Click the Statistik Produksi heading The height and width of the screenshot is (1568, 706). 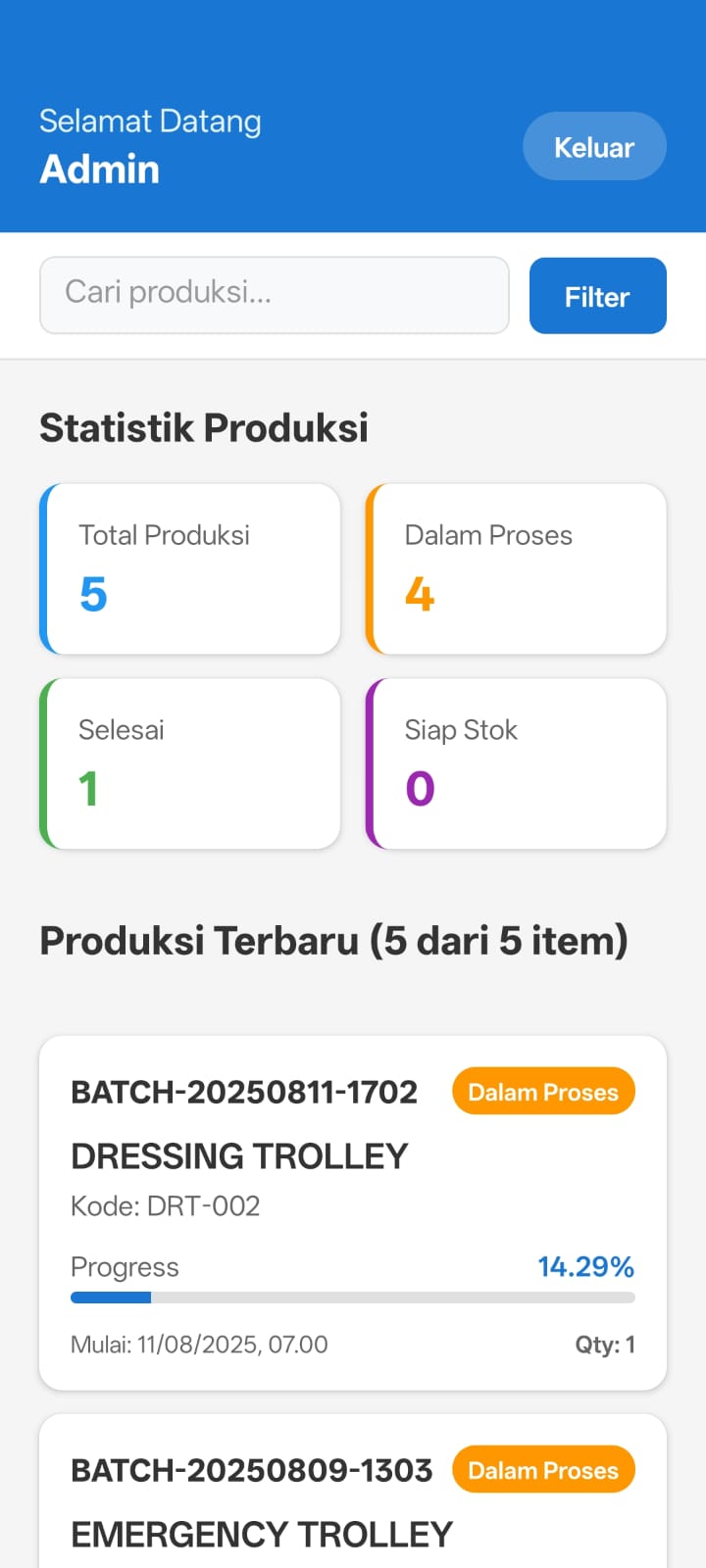pos(203,427)
